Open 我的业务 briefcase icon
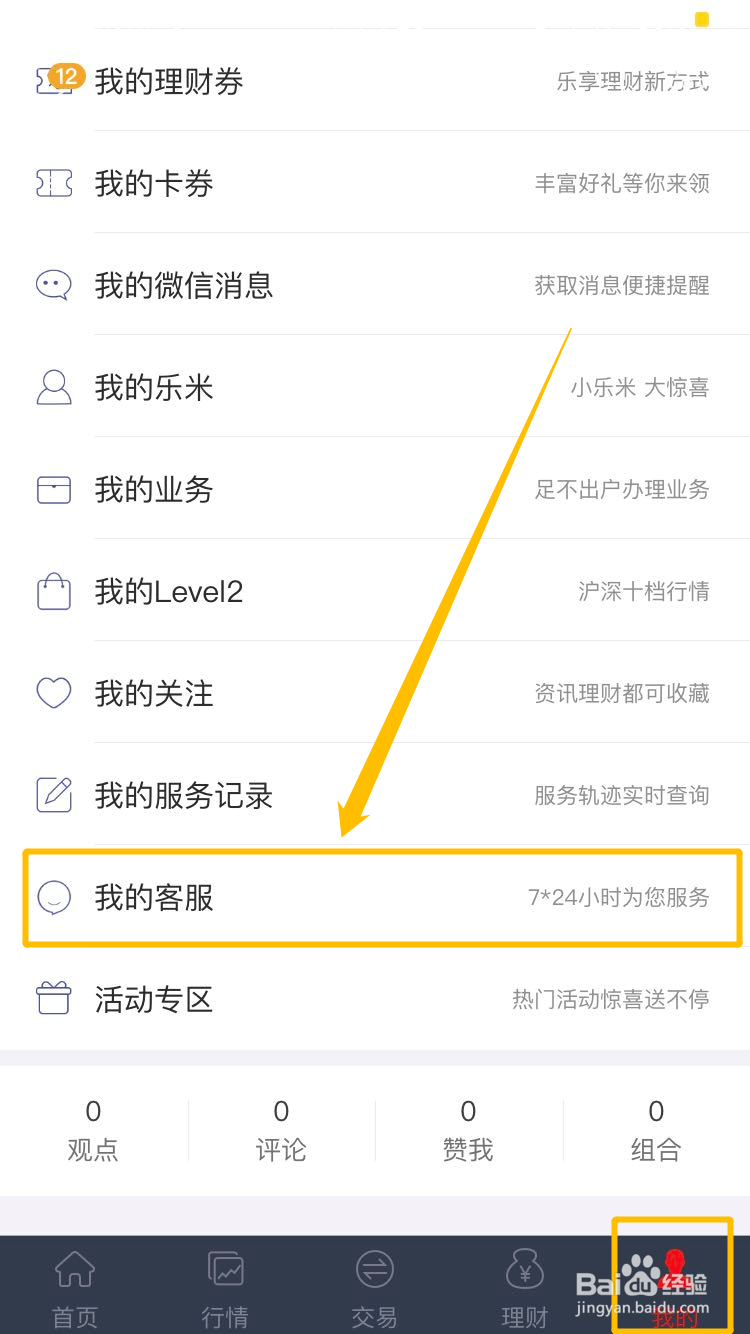This screenshot has height=1334, width=750. pyautogui.click(x=53, y=489)
